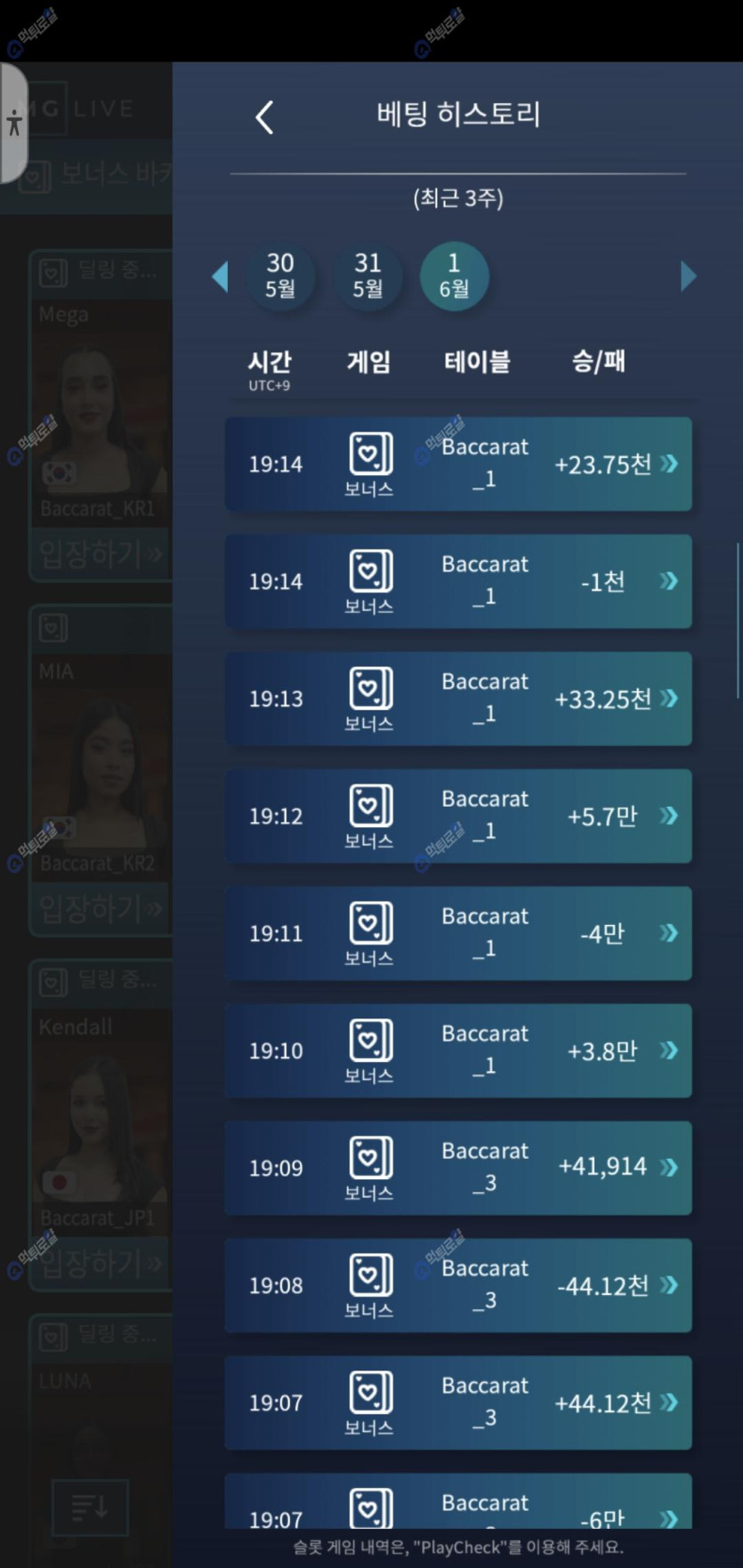Open the accessibility side handle

point(13,123)
